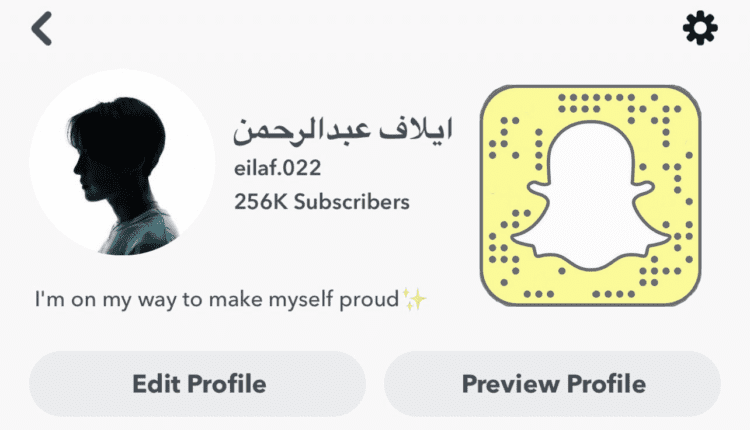The width and height of the screenshot is (750, 430).
Task: View the silhouette profile picture
Action: point(120,177)
